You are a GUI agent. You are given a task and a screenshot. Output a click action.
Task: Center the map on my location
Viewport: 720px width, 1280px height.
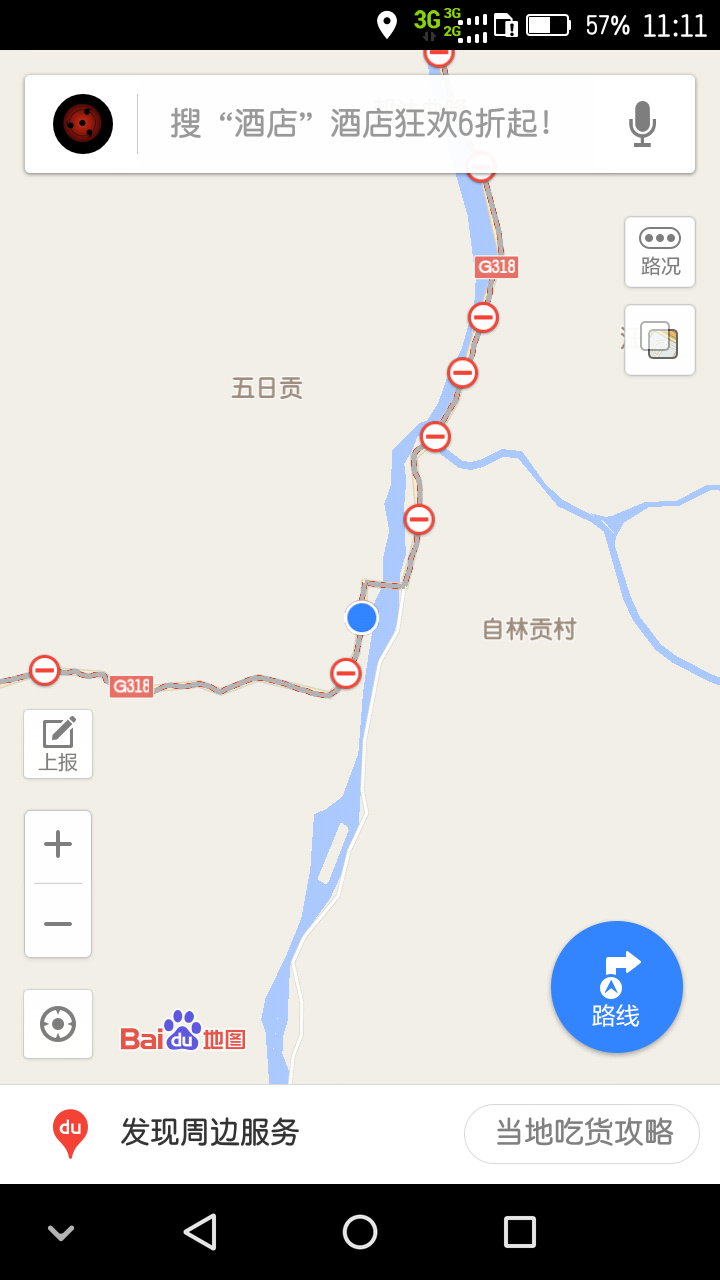pyautogui.click(x=58, y=1024)
